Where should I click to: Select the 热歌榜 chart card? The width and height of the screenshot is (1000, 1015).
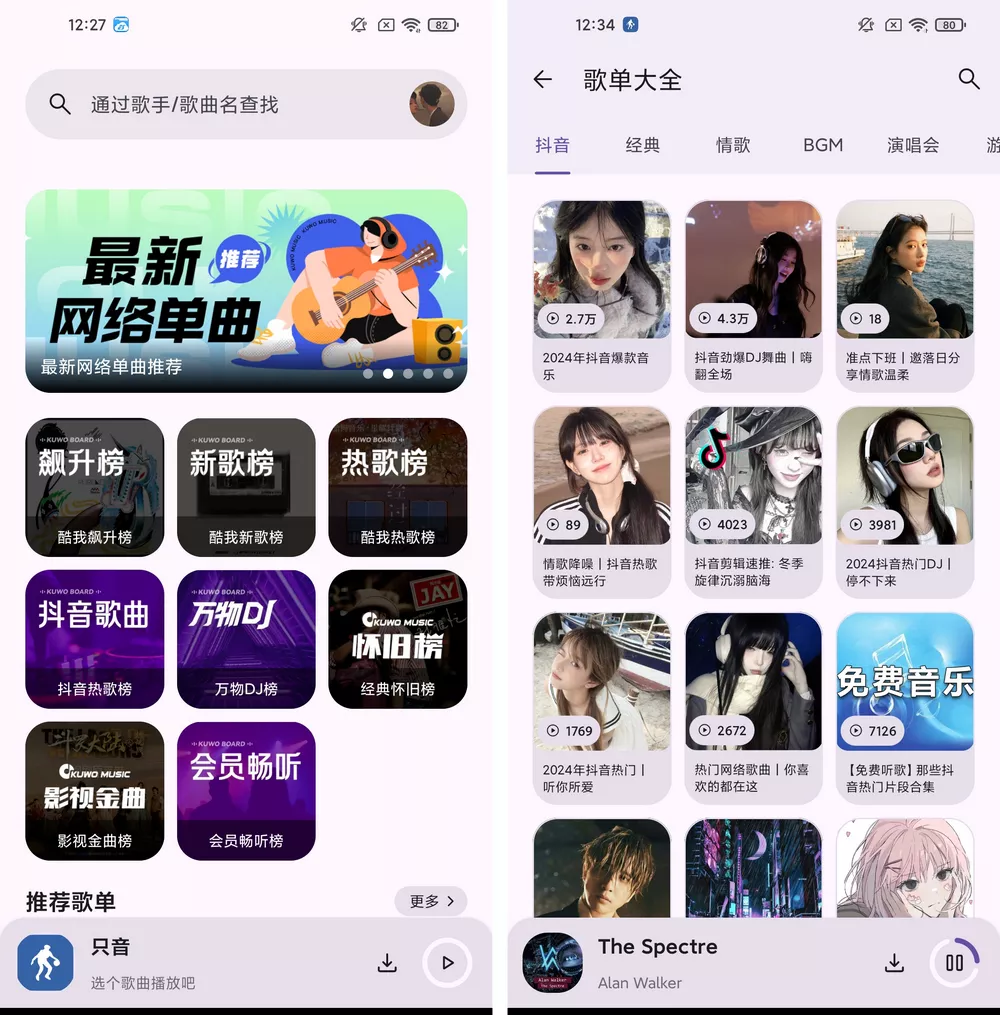click(397, 487)
